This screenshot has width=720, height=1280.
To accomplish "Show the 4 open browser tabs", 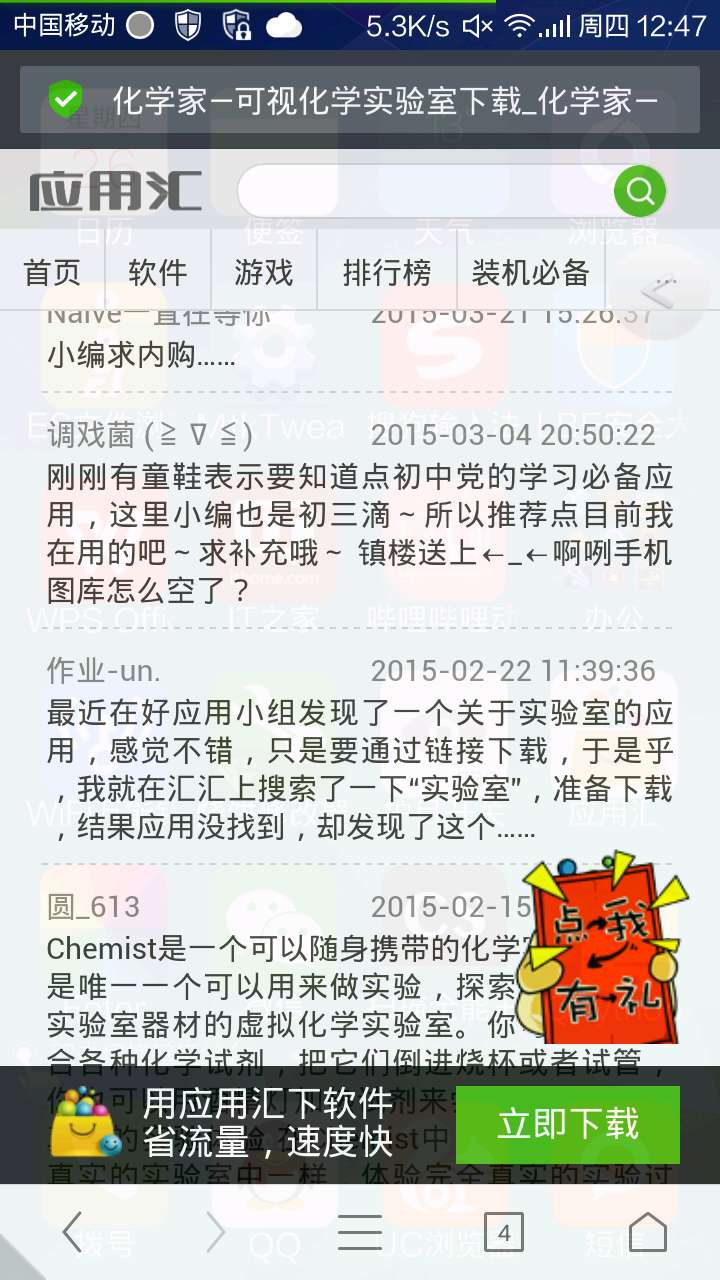I will pos(503,1233).
